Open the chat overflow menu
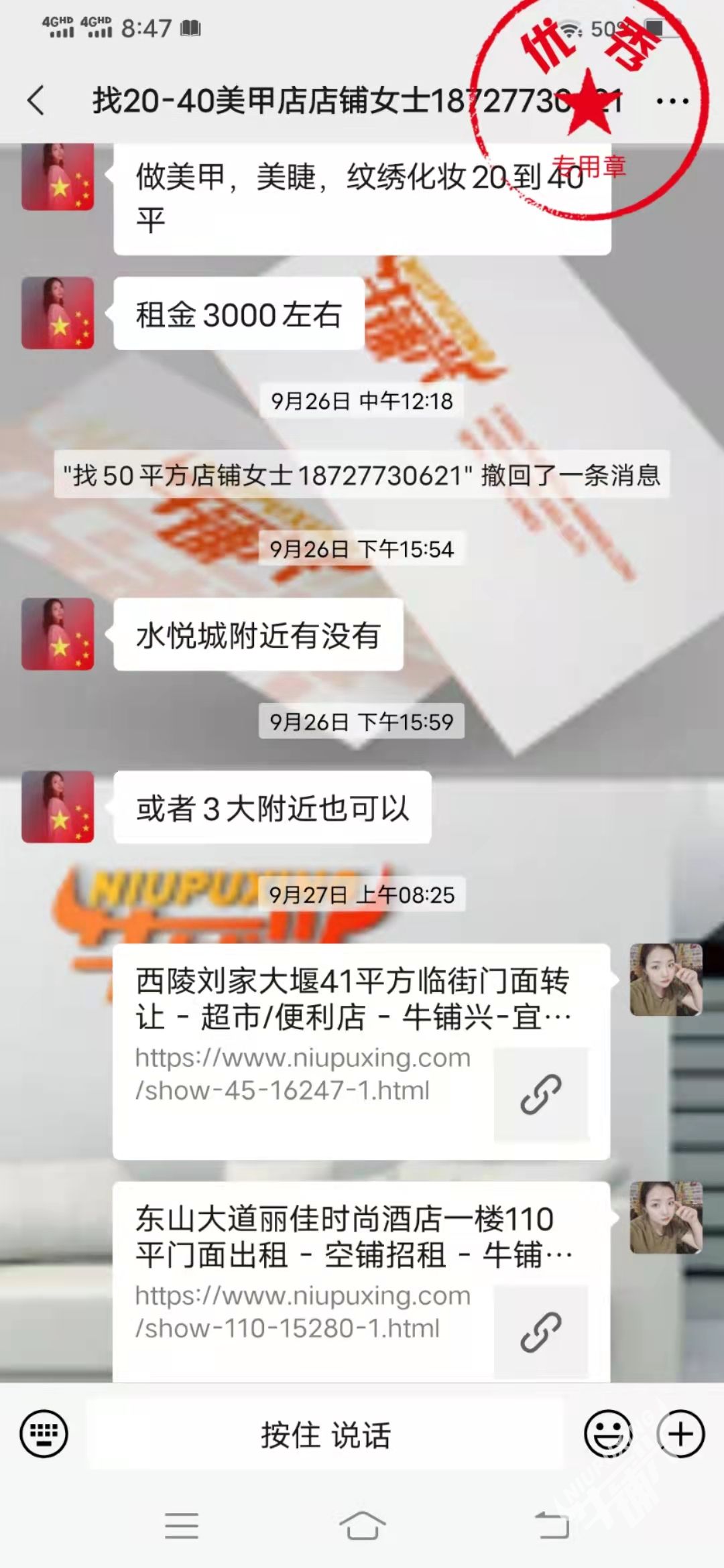This screenshot has width=724, height=1568. 672,101
